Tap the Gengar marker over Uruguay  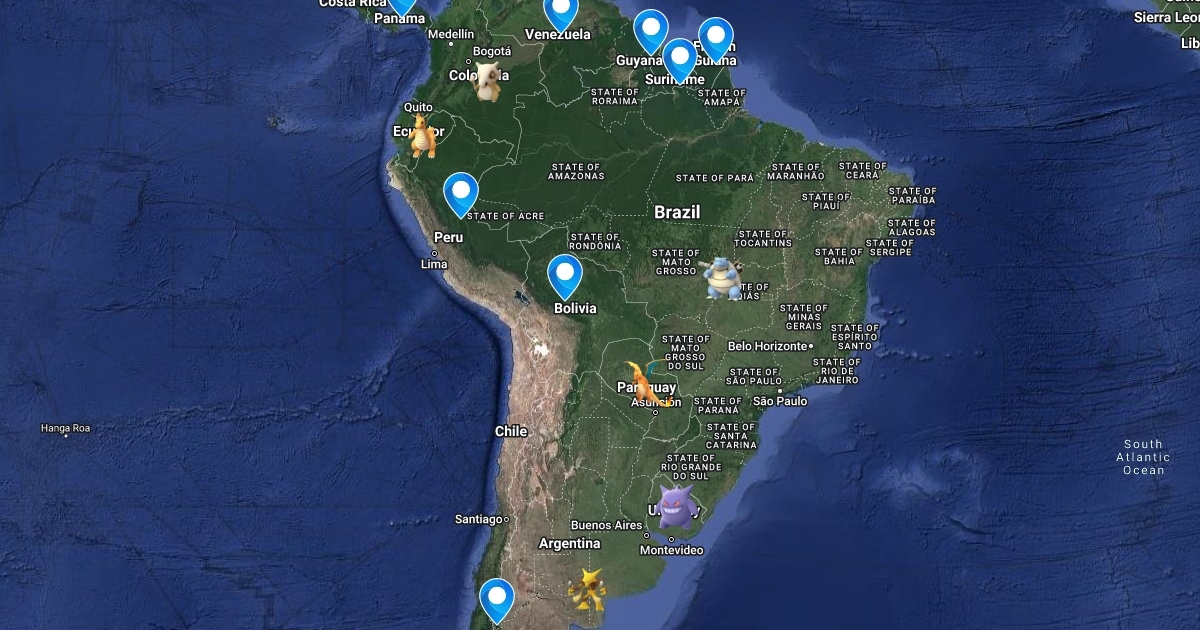coord(677,506)
